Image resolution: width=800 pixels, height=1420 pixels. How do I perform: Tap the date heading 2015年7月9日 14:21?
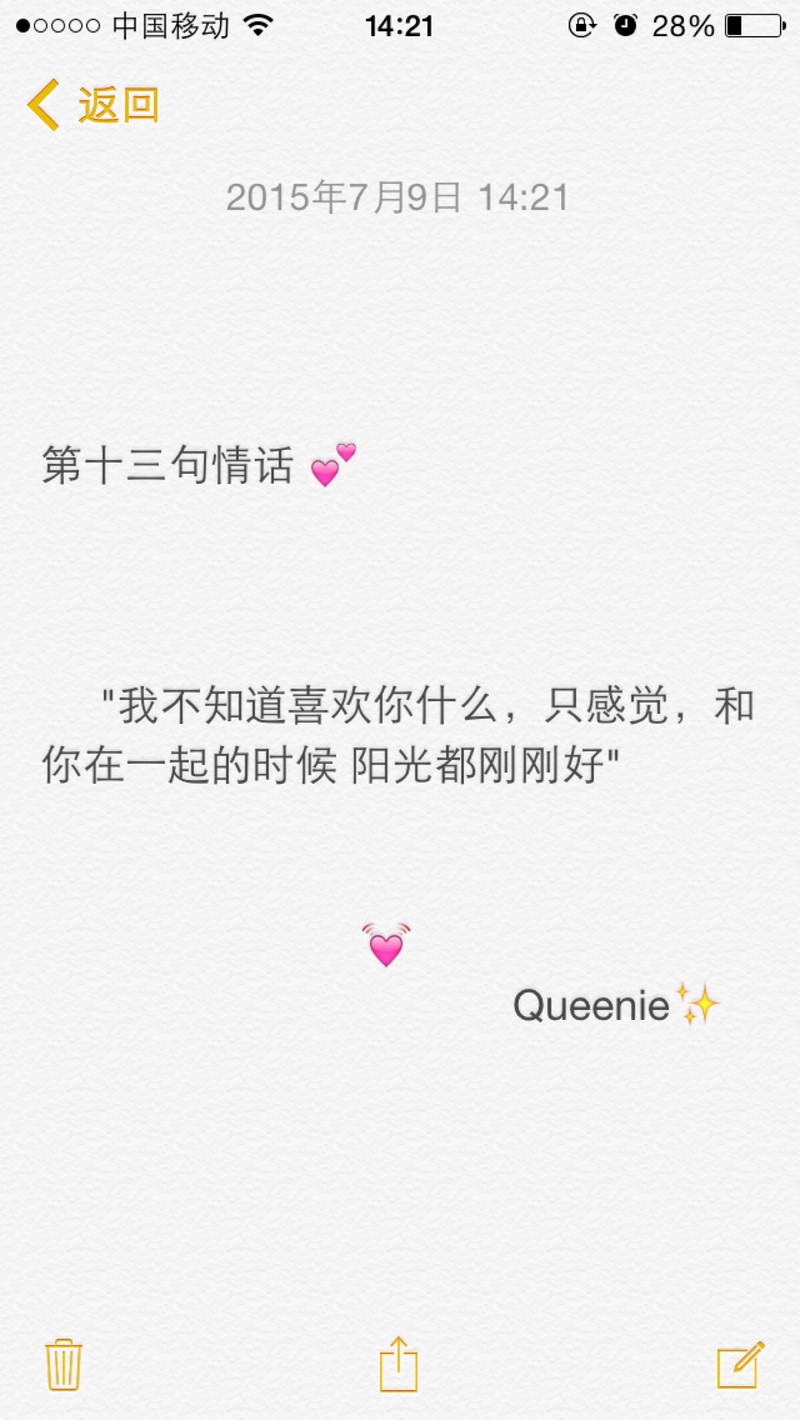(397, 197)
